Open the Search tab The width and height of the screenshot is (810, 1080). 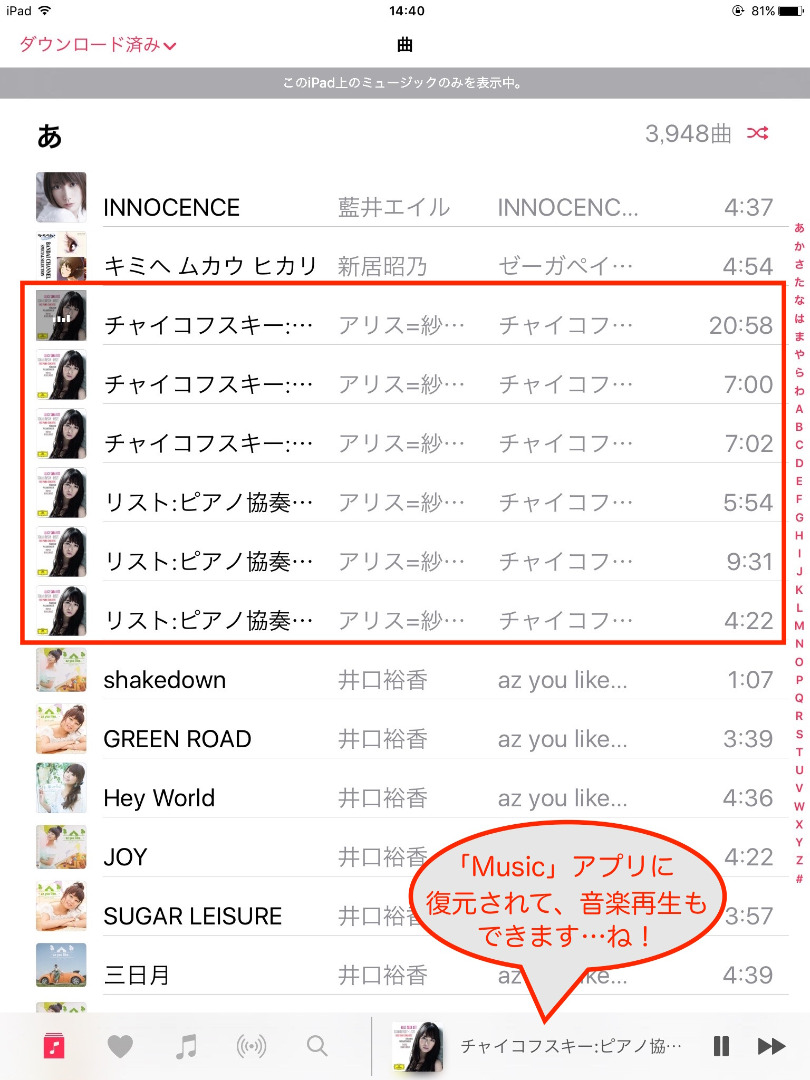[317, 1047]
